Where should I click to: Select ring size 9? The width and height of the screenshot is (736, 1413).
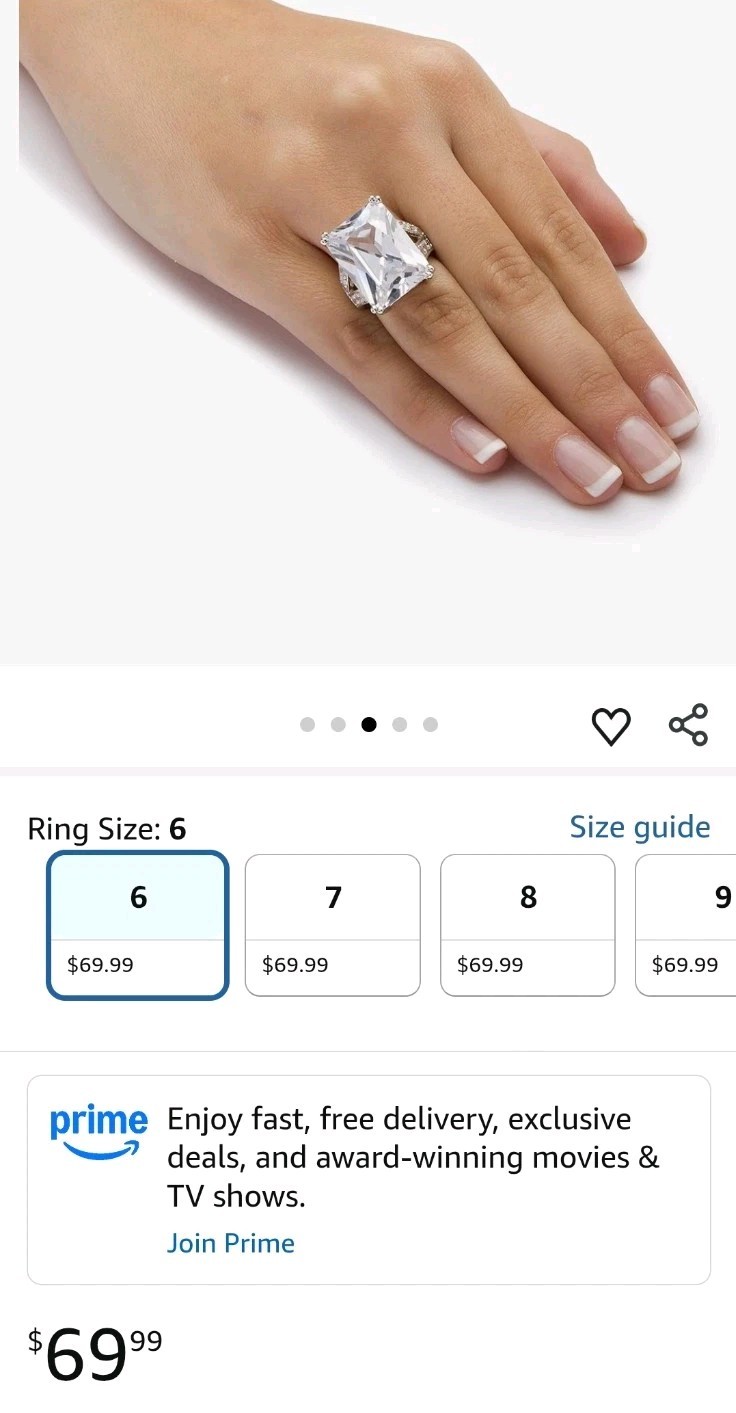[x=686, y=925]
